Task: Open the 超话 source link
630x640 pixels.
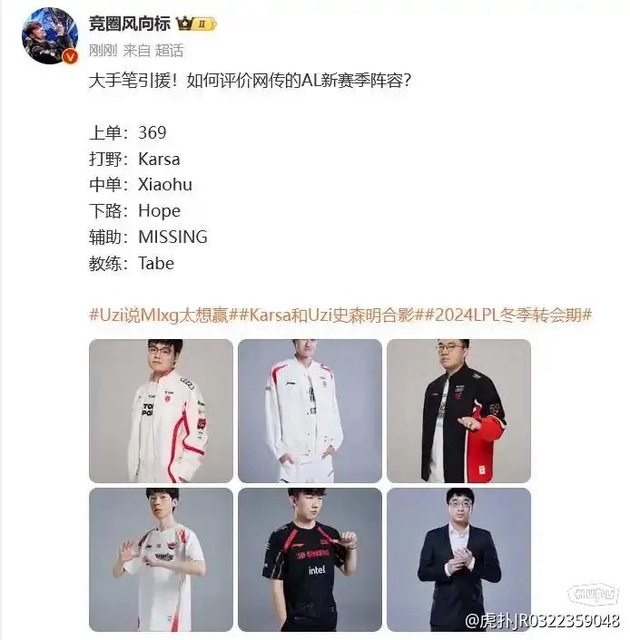Action: click(167, 50)
